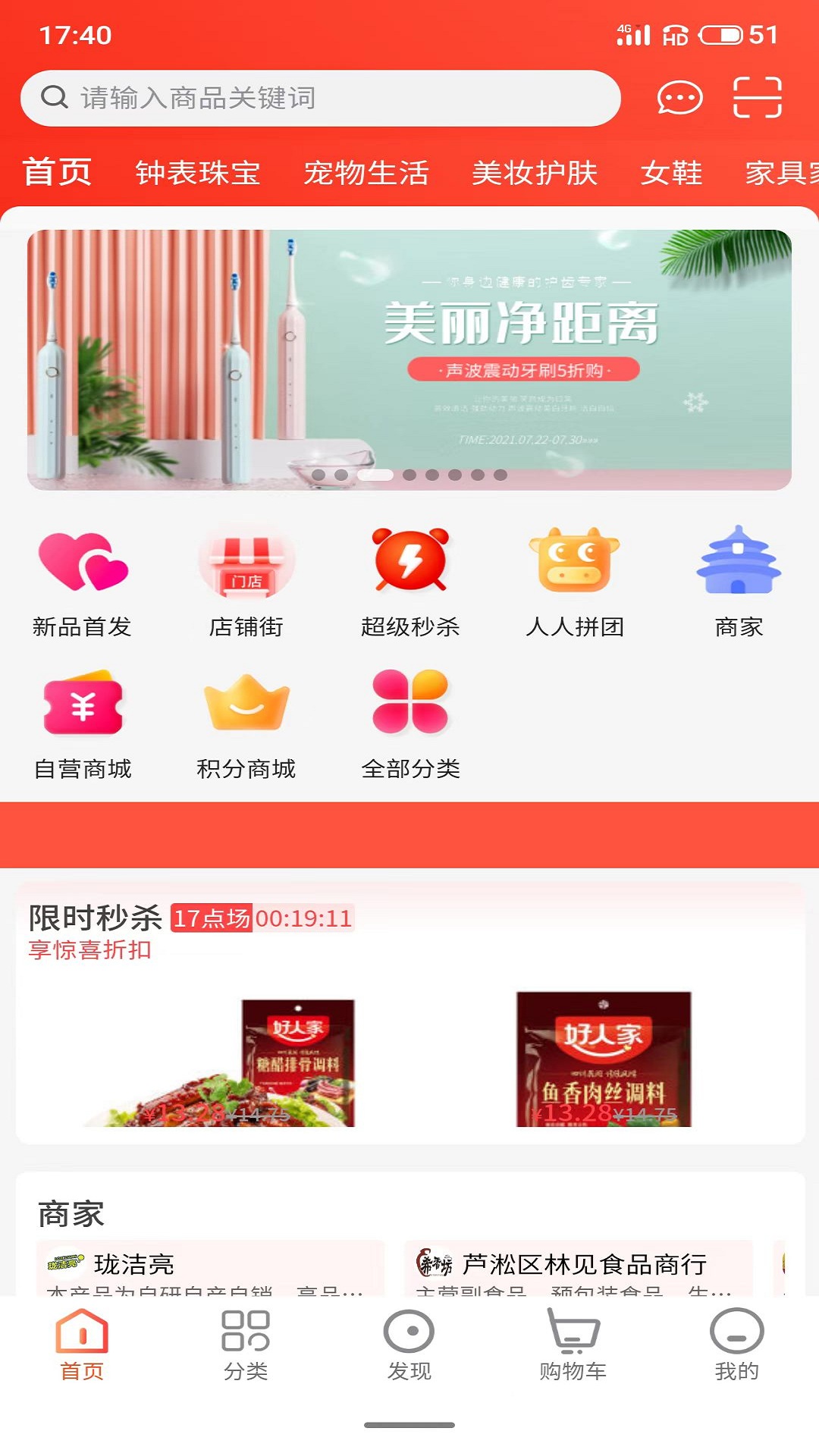
Task: Open the 美丽净距离 toothbrush banner
Action: 409,359
